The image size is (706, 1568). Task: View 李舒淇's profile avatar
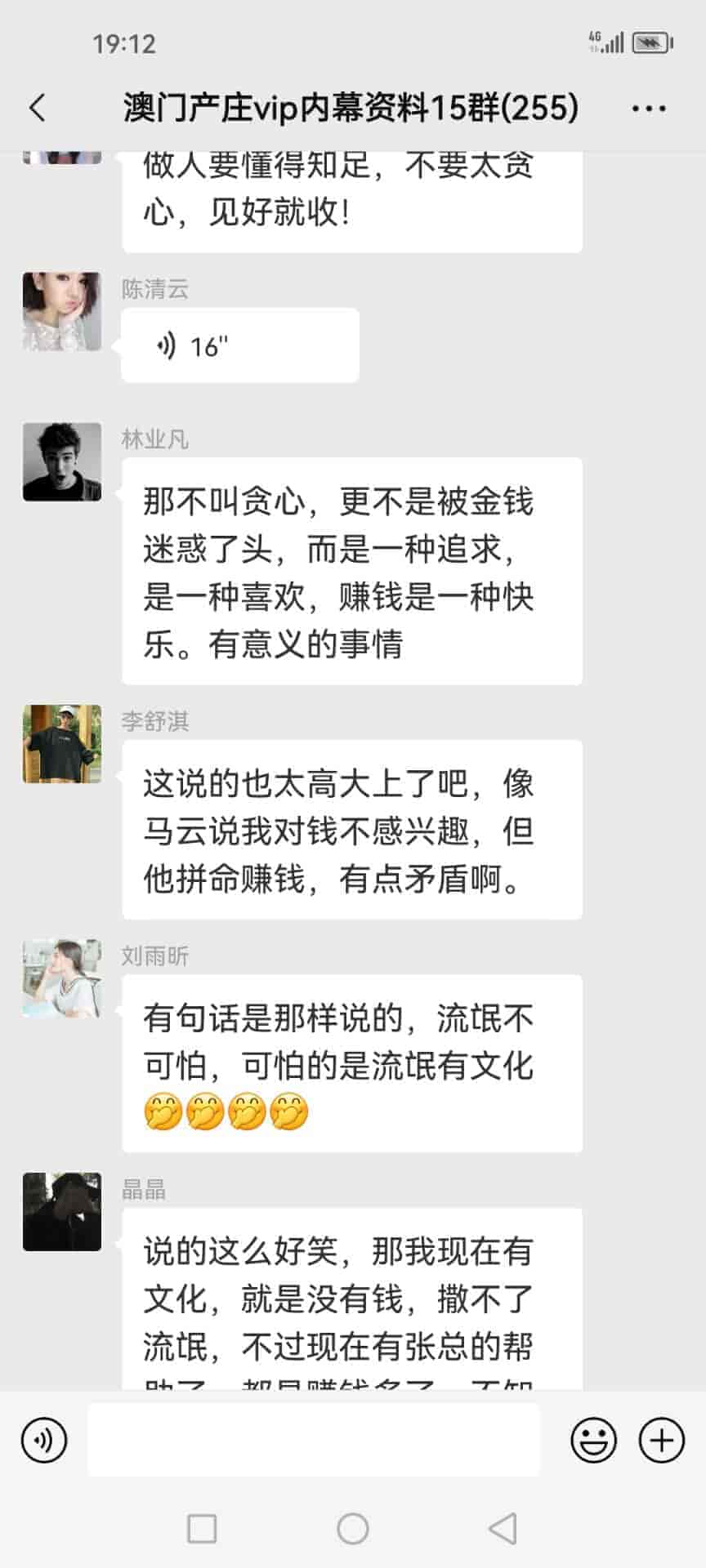coord(62,744)
